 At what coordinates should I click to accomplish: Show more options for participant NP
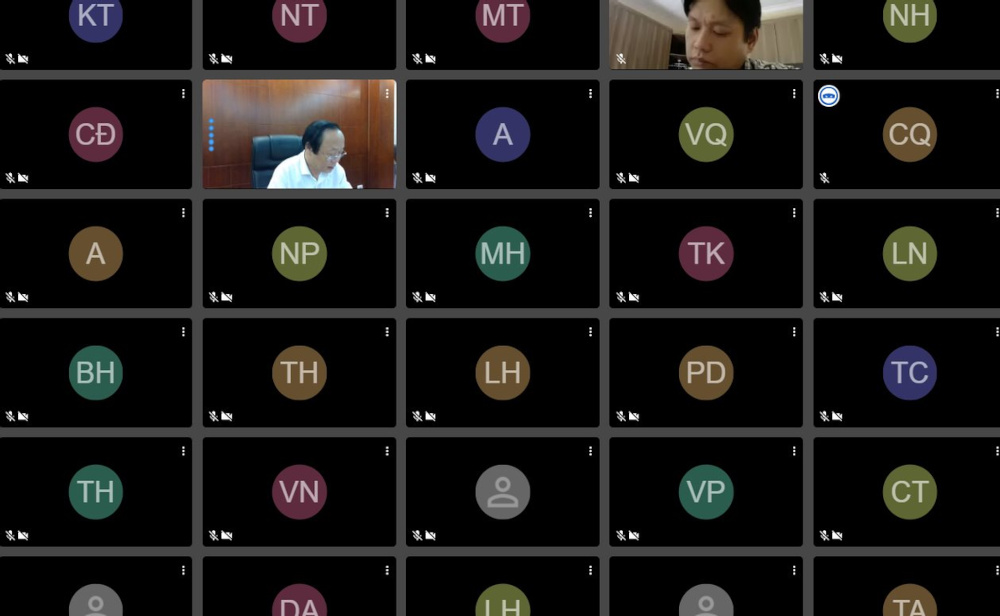click(387, 213)
